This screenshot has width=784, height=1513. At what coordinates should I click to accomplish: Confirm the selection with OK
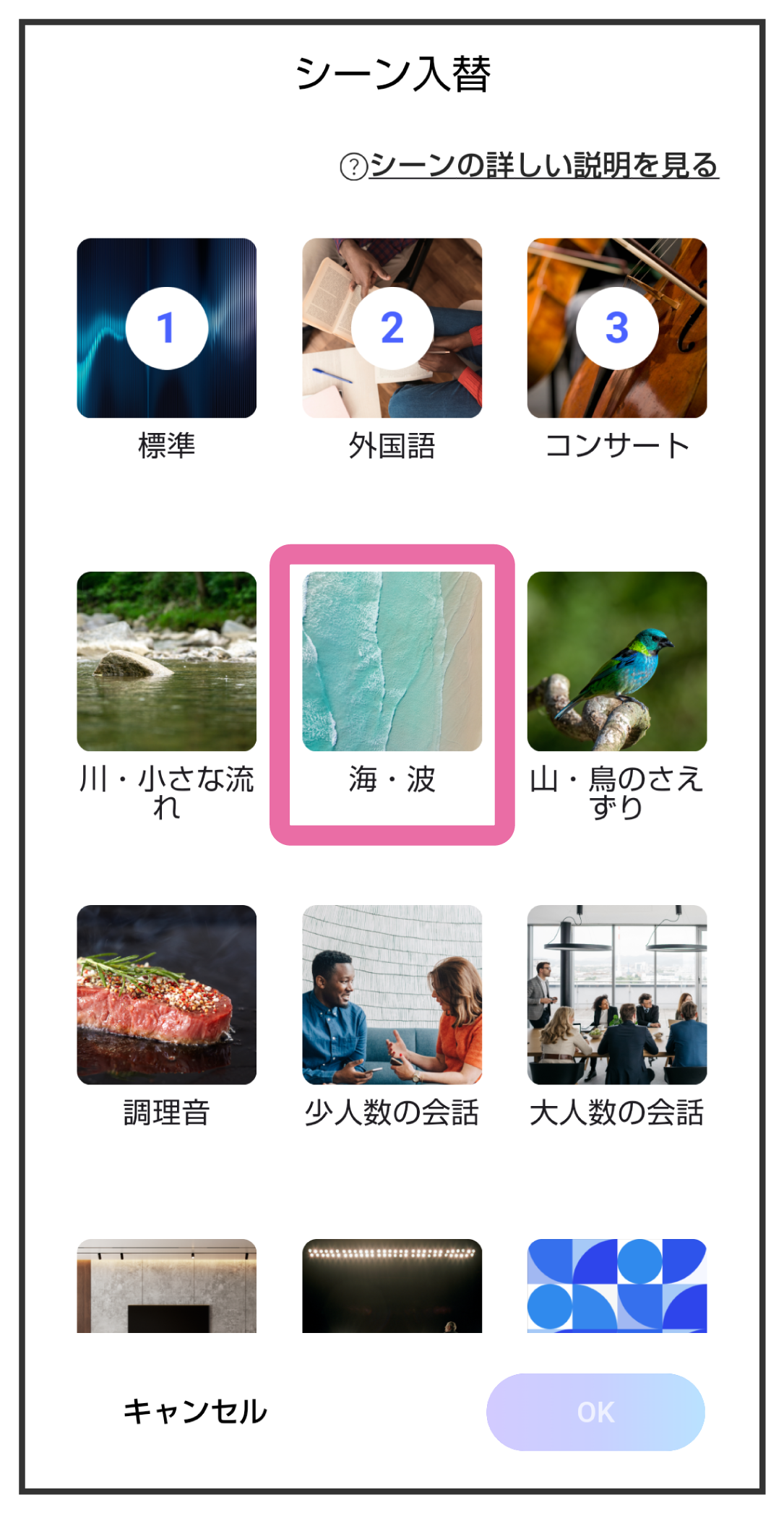pos(595,1412)
